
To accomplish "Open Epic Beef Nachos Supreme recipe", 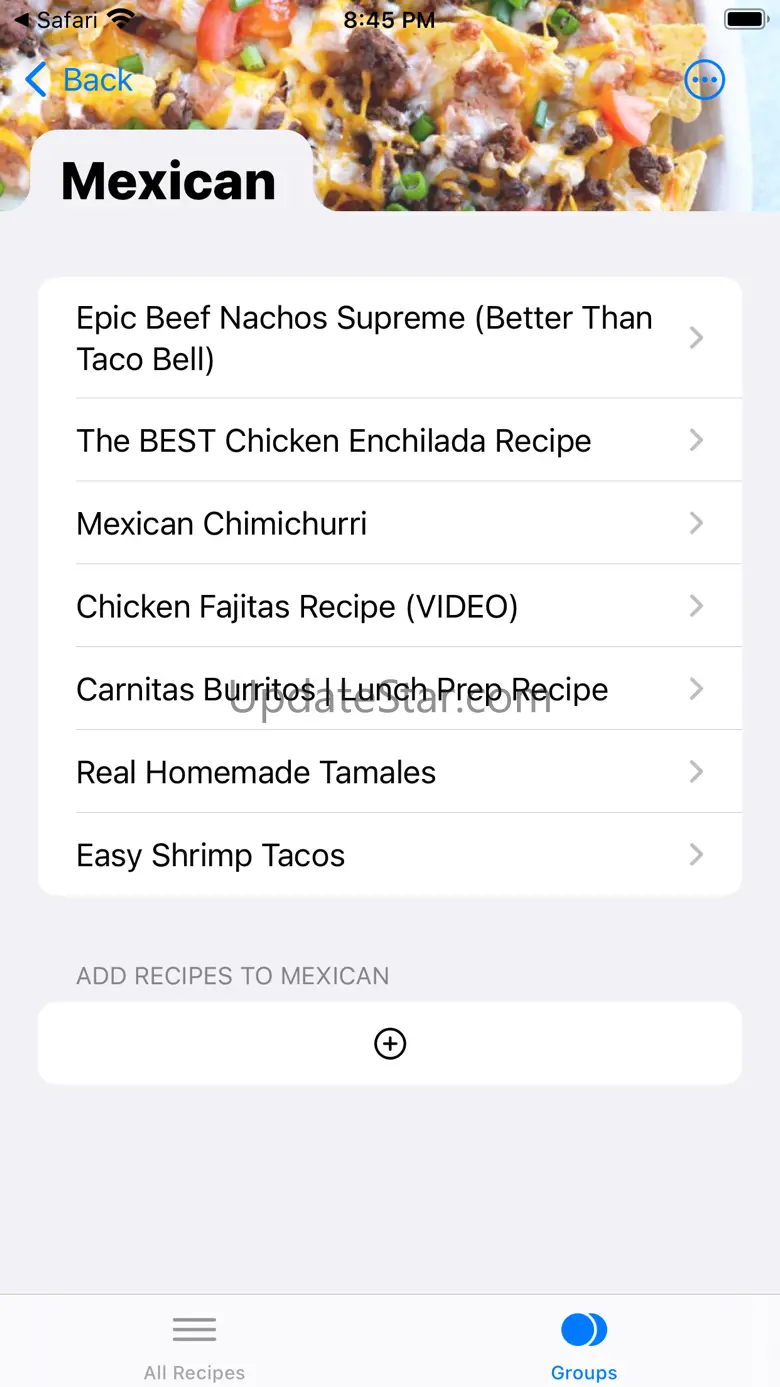I will 389,338.
